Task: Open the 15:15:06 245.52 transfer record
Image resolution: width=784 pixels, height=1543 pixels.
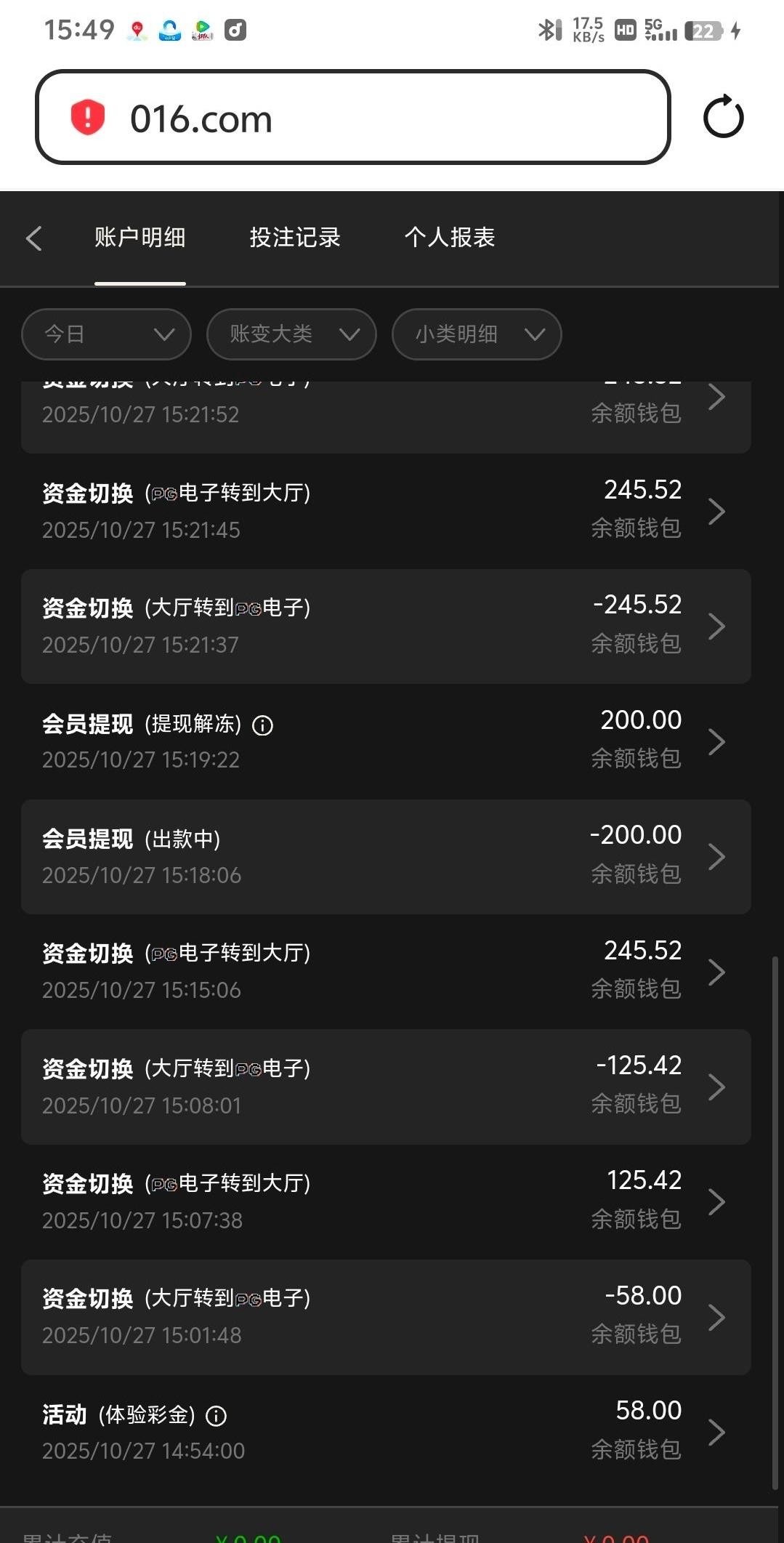Action: click(x=385, y=971)
